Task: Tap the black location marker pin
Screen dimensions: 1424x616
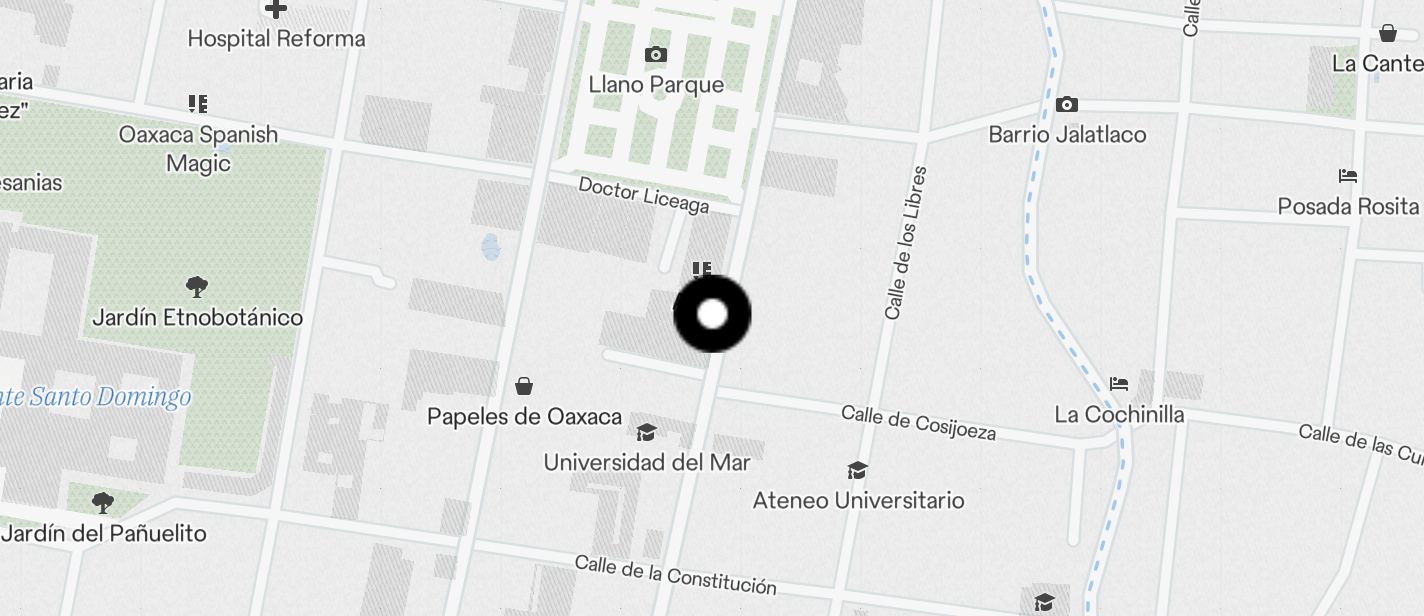Action: tap(712, 314)
